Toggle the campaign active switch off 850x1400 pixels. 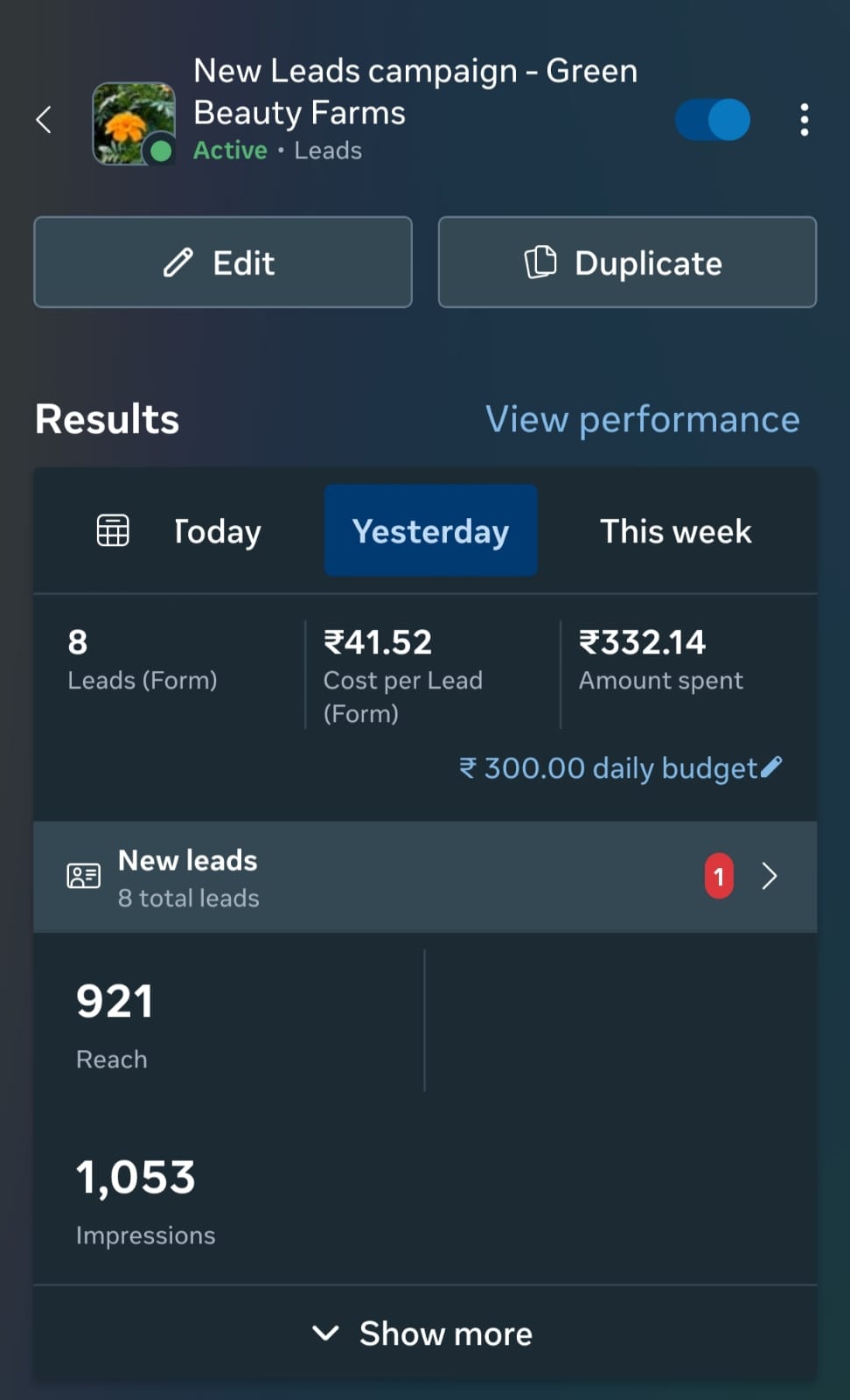(x=713, y=120)
